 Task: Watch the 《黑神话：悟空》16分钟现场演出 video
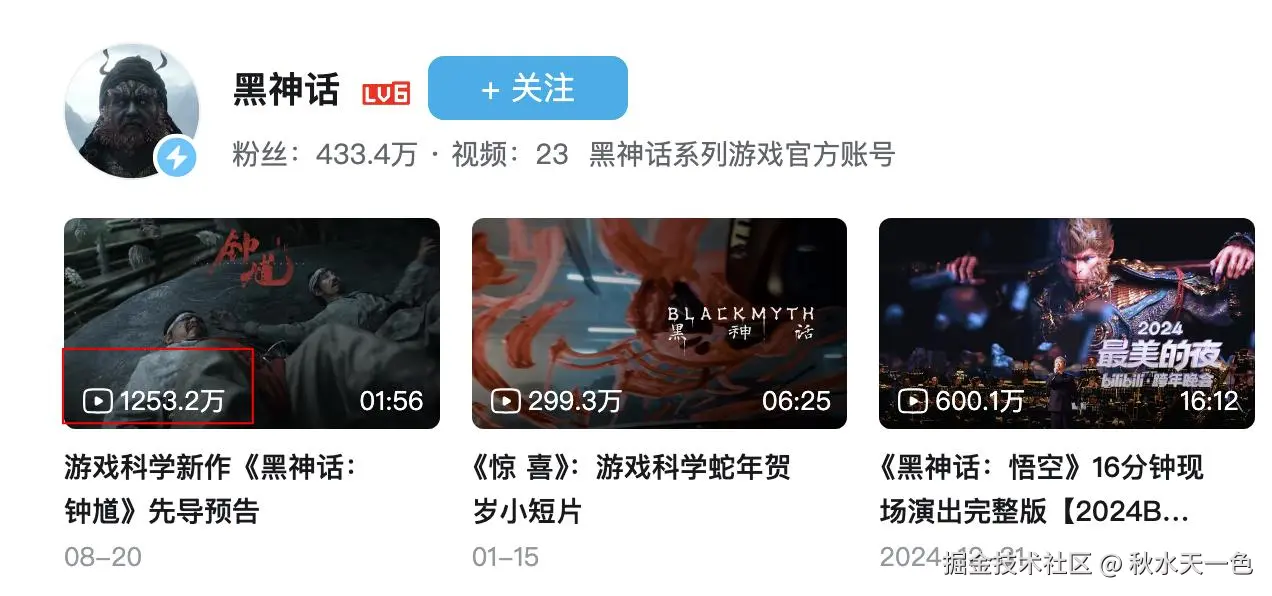tap(1066, 323)
